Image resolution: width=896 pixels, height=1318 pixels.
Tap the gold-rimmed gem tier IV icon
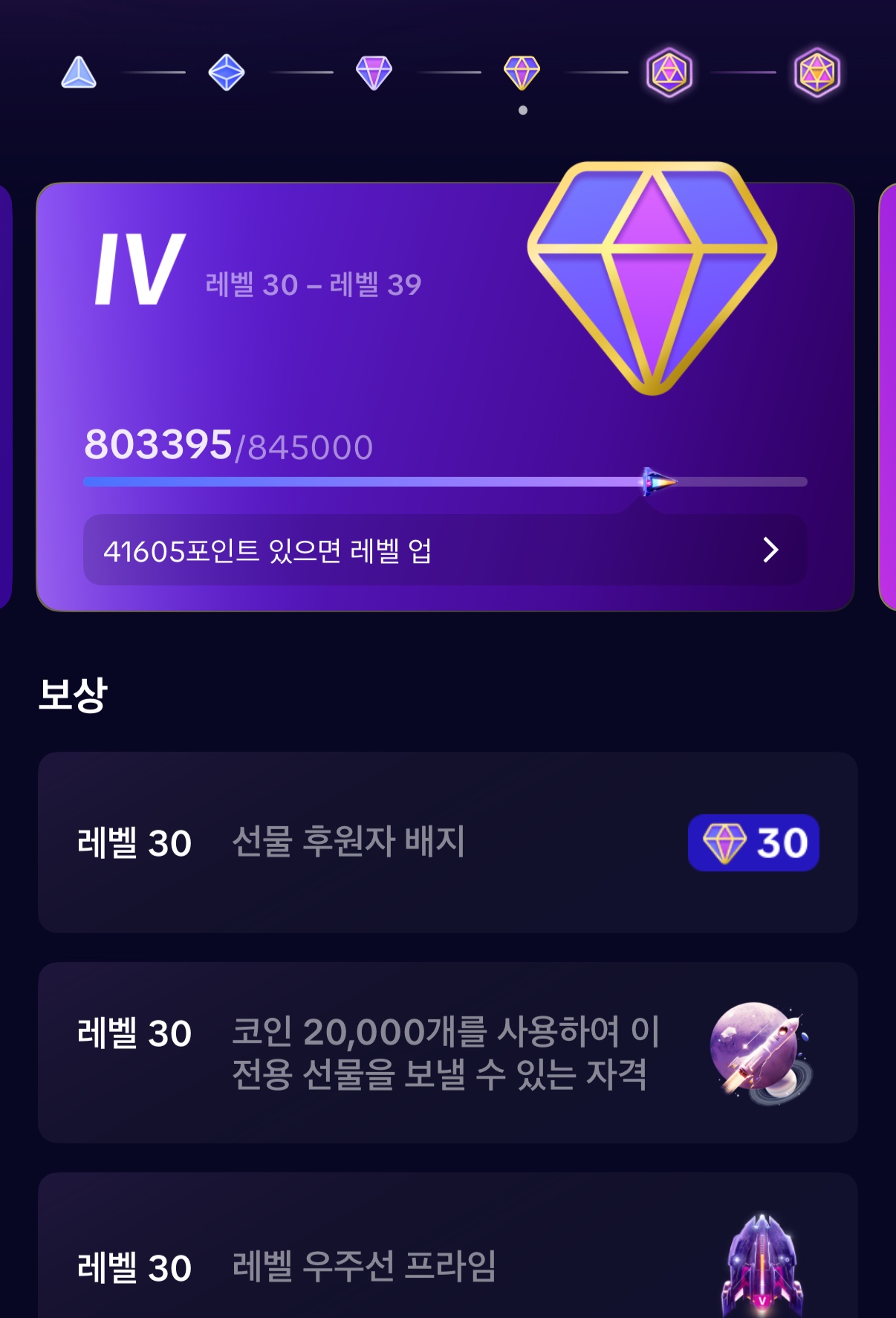point(522,73)
